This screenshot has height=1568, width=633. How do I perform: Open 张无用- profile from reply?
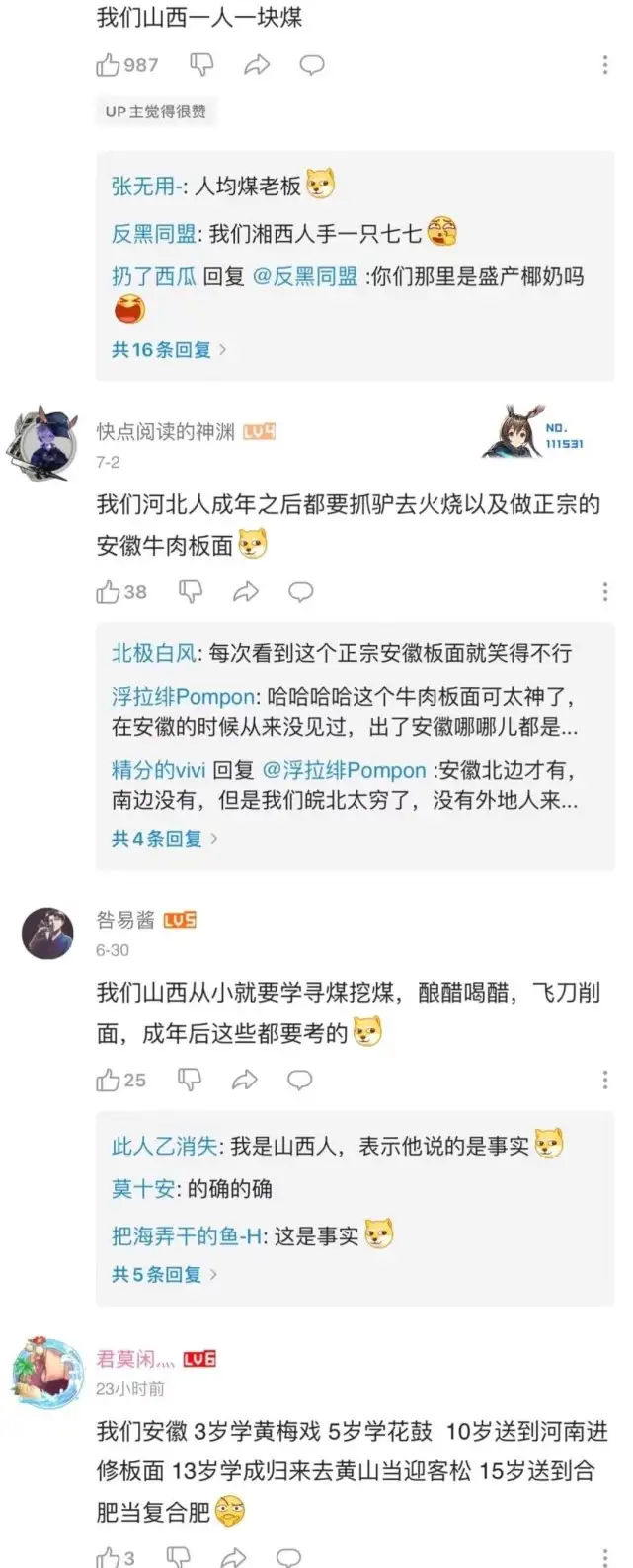click(x=146, y=185)
